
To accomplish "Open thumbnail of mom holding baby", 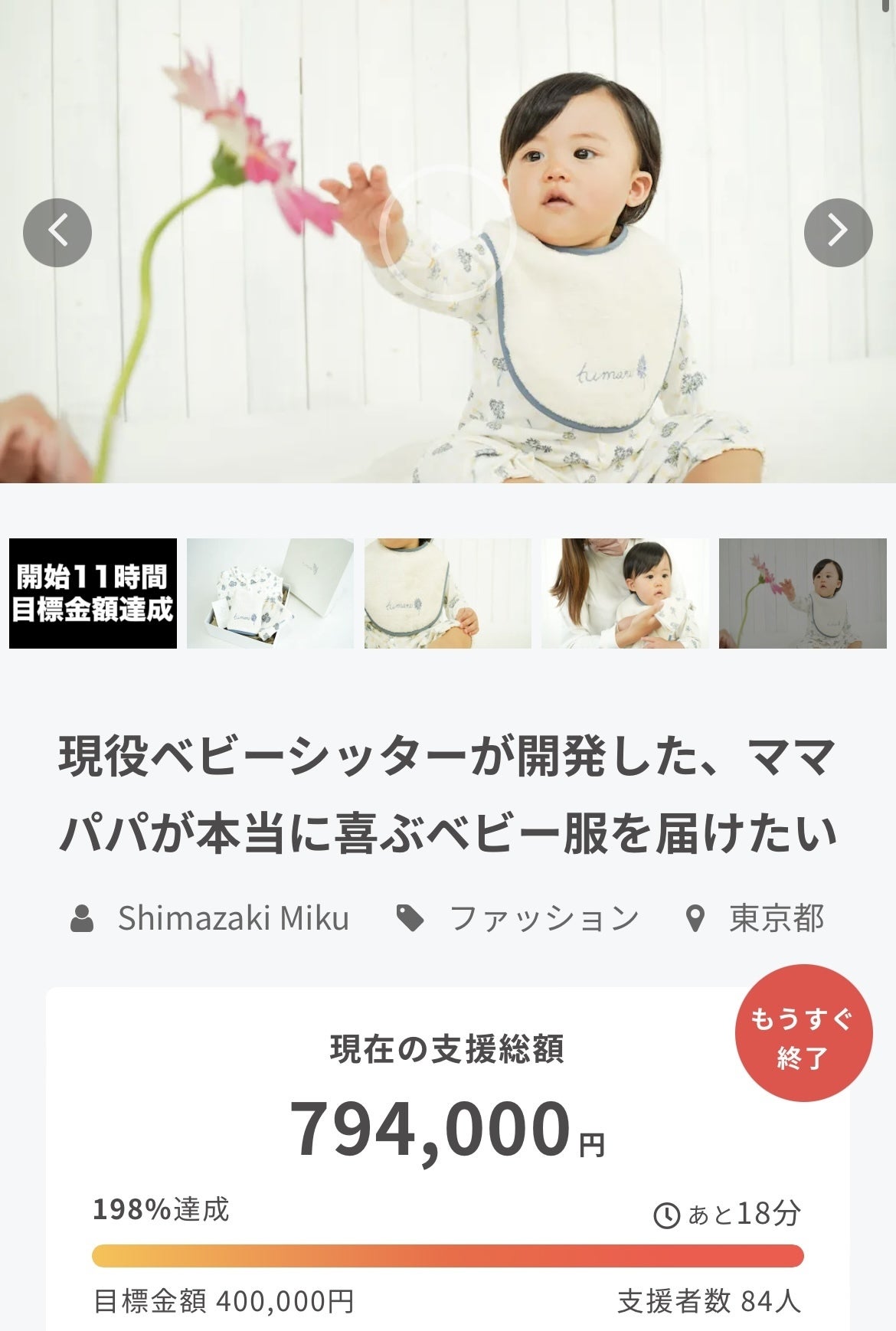I will pyautogui.click(x=625, y=594).
